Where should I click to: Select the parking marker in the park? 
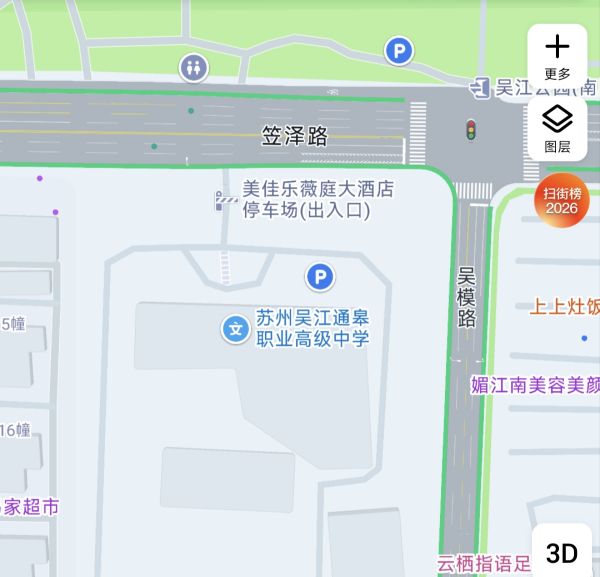pyautogui.click(x=399, y=49)
